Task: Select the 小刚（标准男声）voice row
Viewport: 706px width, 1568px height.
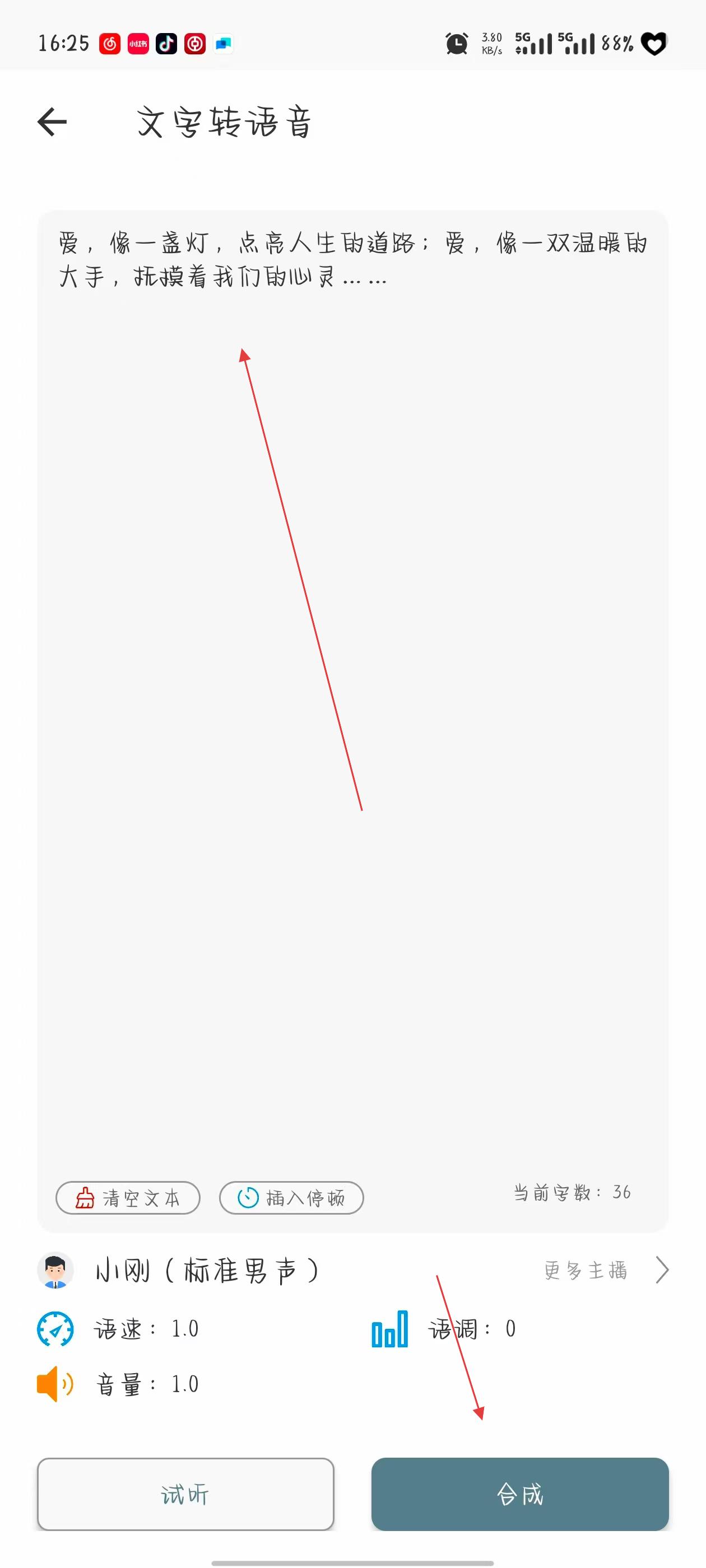Action: [x=207, y=1270]
